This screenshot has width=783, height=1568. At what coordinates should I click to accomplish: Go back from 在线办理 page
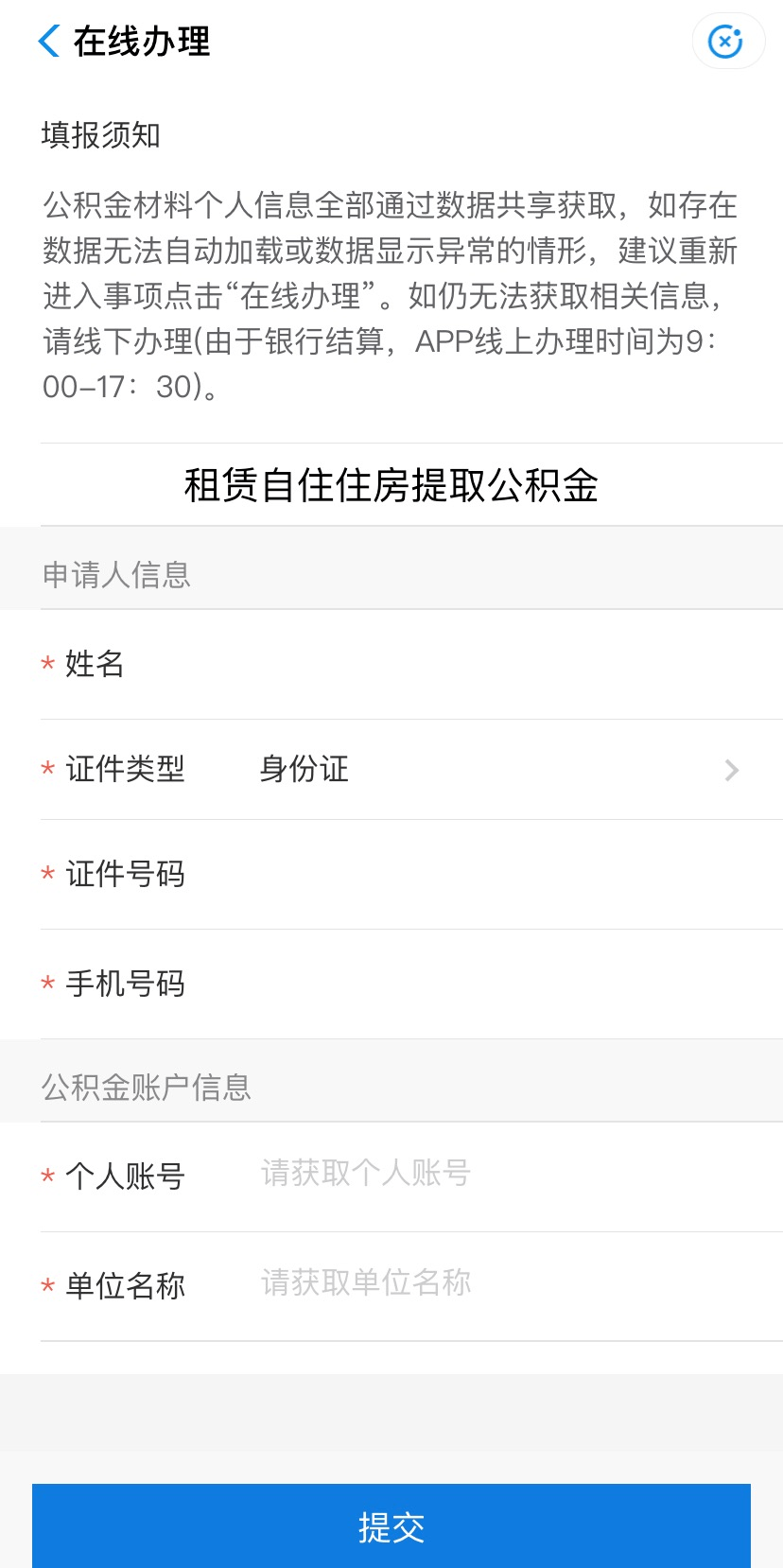49,42
